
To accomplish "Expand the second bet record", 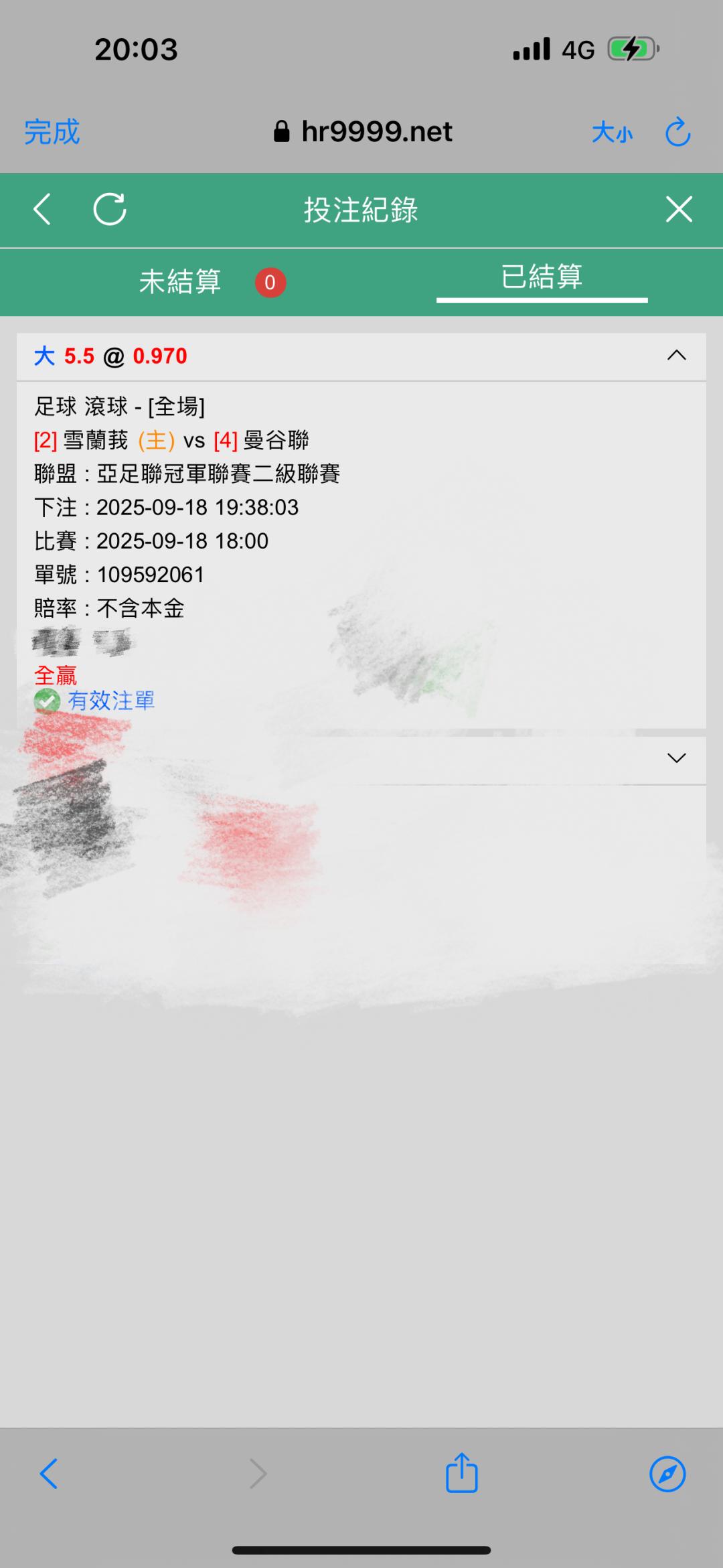I will 677,758.
